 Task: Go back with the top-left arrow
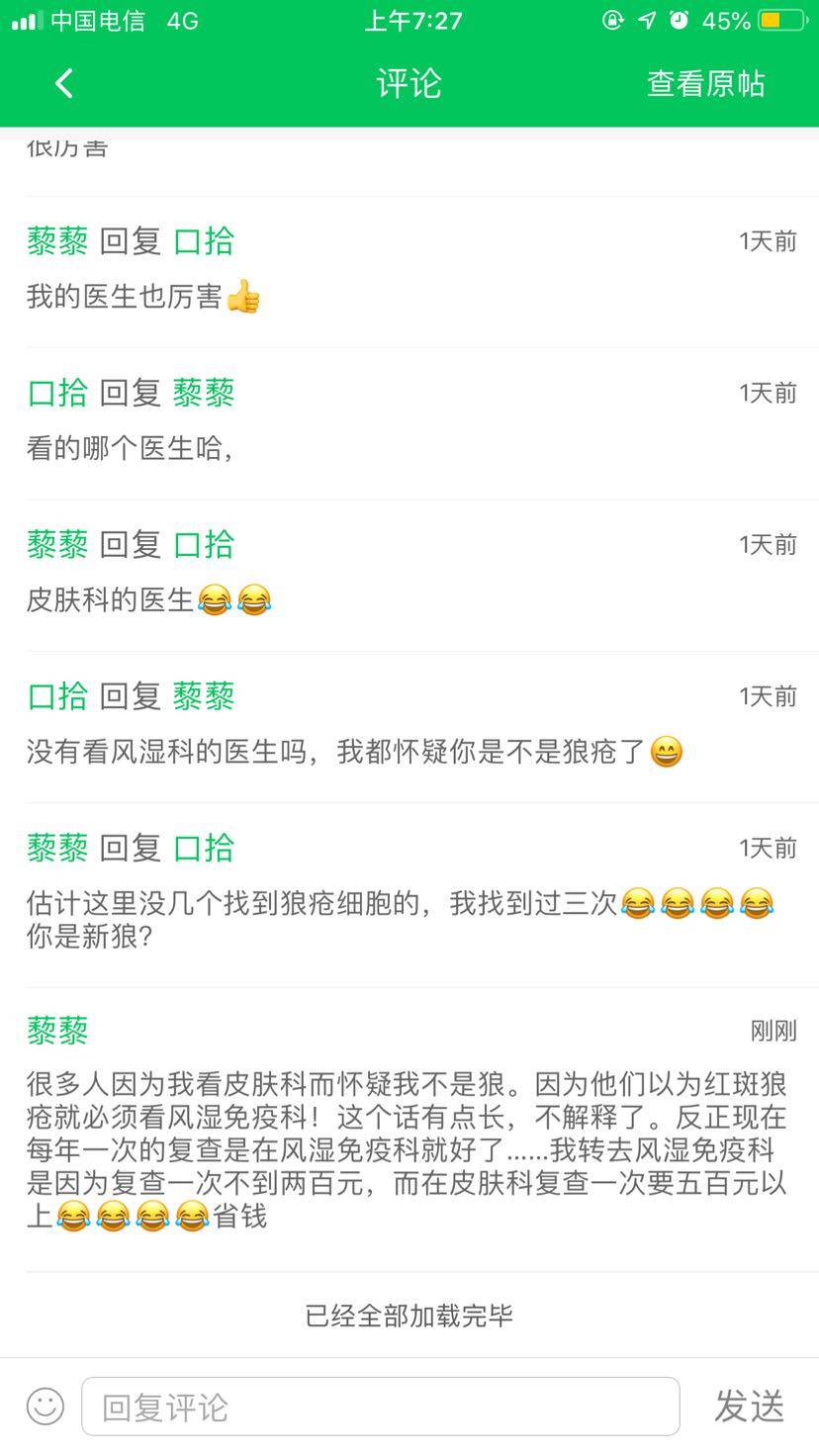[x=64, y=84]
